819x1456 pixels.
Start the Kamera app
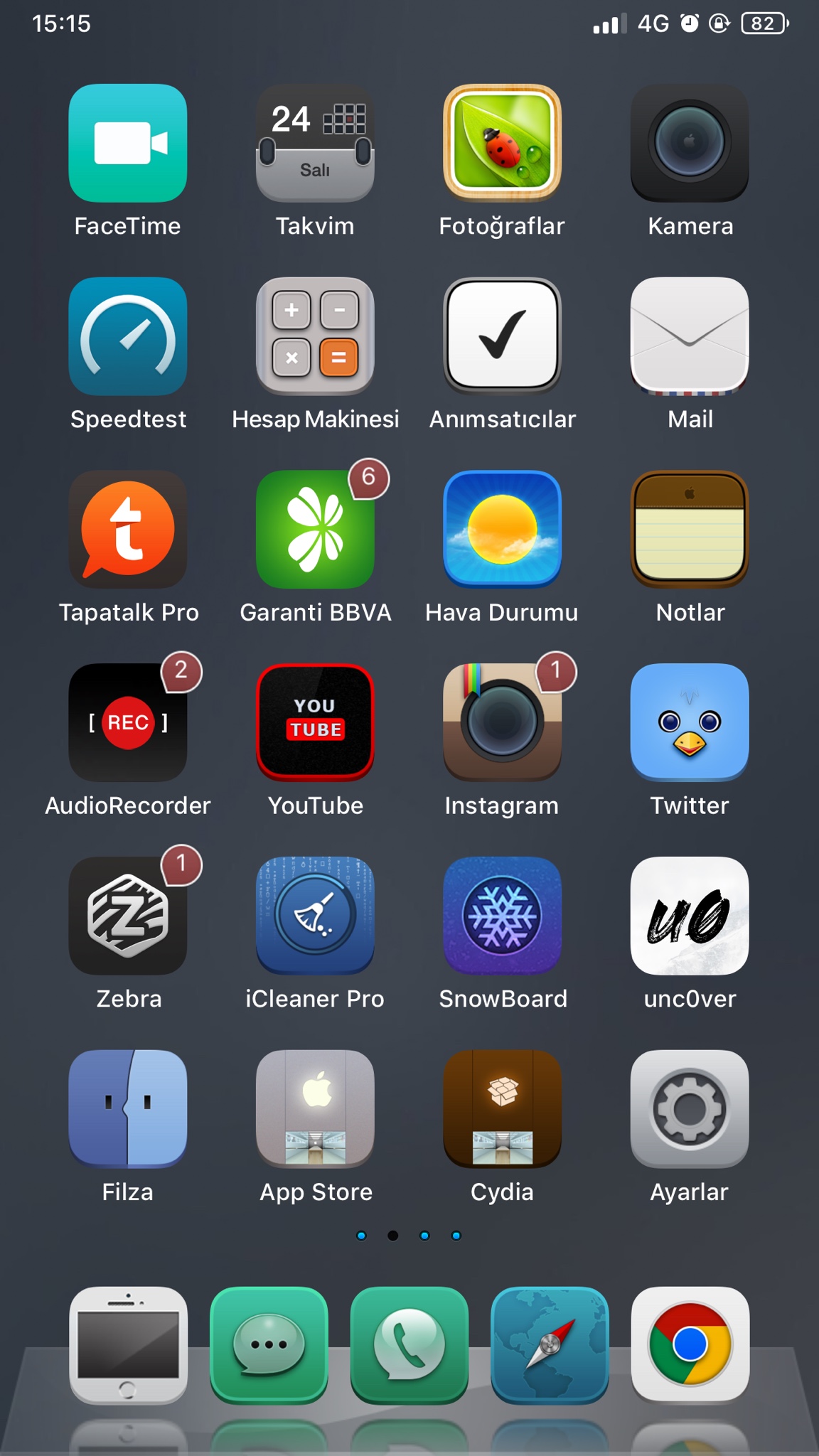point(689,144)
